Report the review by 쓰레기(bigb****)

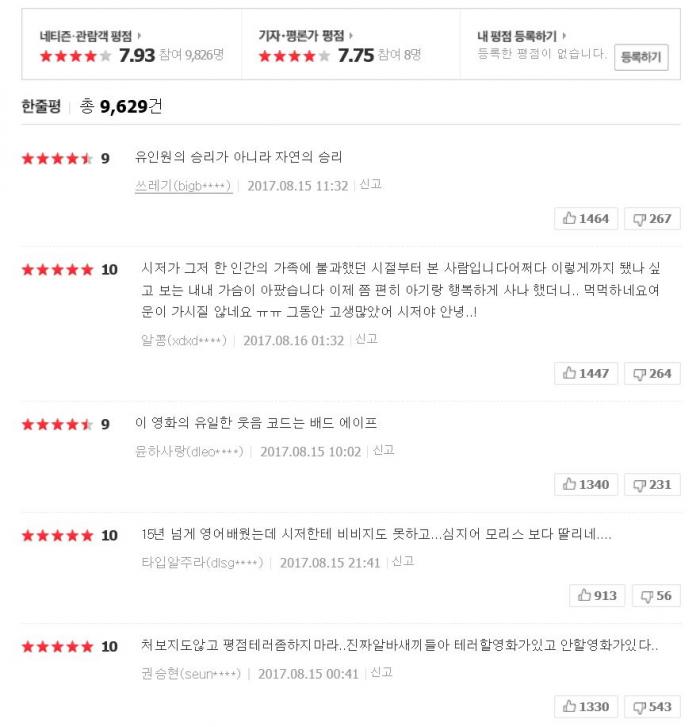(370, 185)
